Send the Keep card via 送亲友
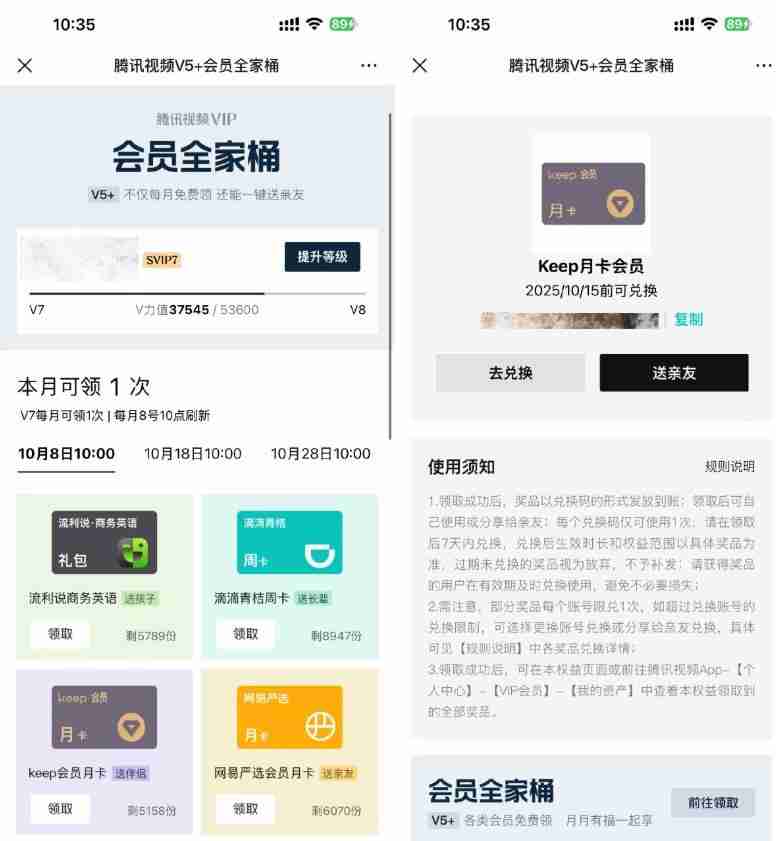This screenshot has height=841, width=776. 674,373
